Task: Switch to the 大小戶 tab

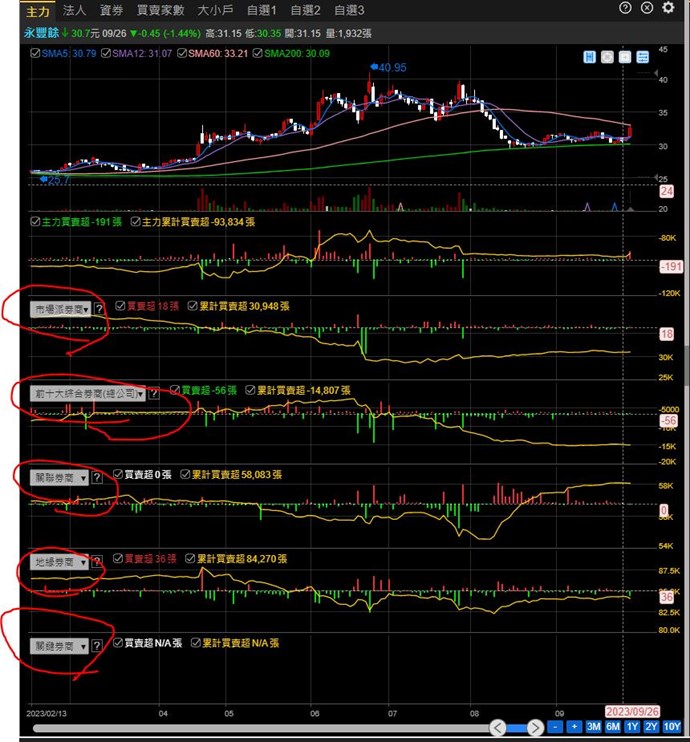Action: click(x=216, y=10)
